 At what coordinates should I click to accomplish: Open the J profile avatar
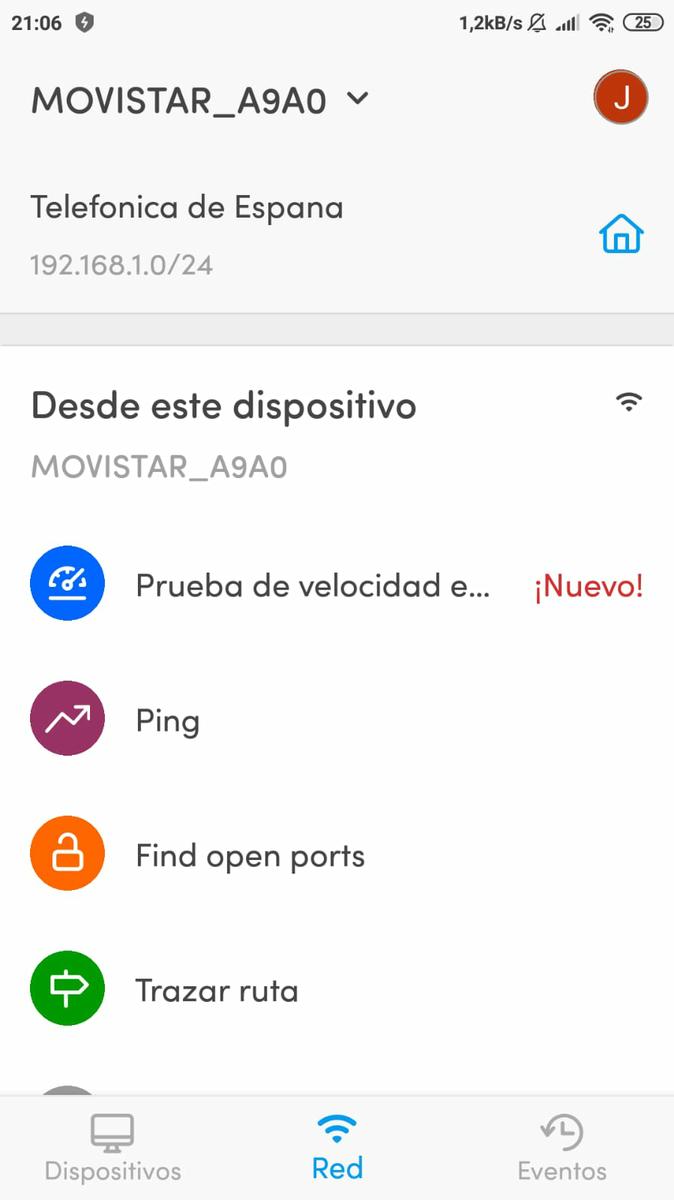[620, 97]
